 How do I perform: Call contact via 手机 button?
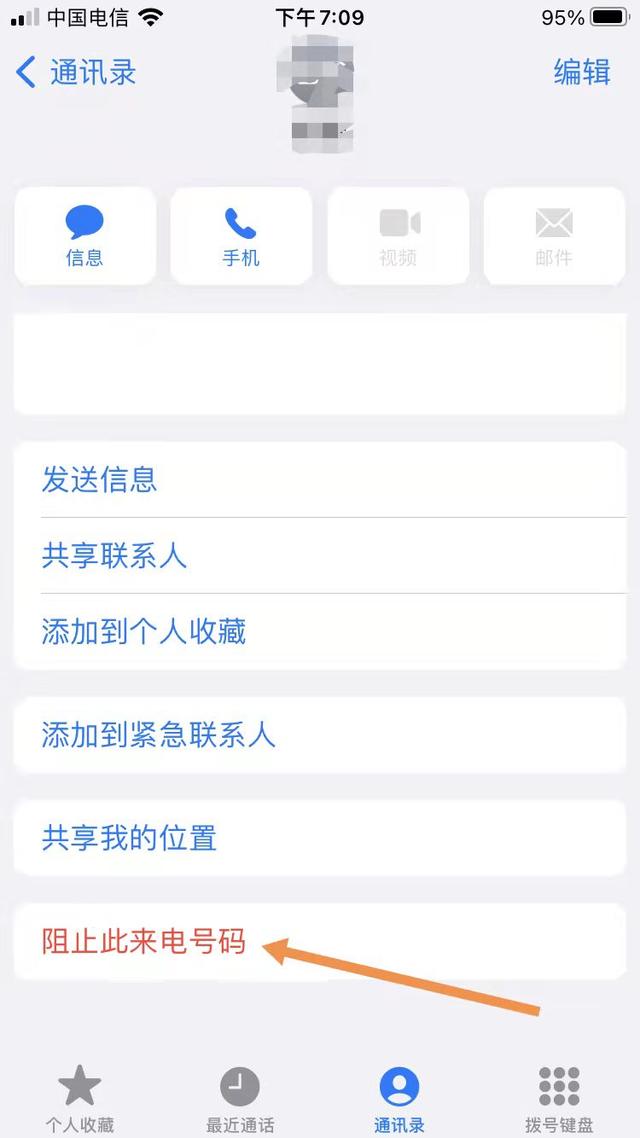(241, 236)
